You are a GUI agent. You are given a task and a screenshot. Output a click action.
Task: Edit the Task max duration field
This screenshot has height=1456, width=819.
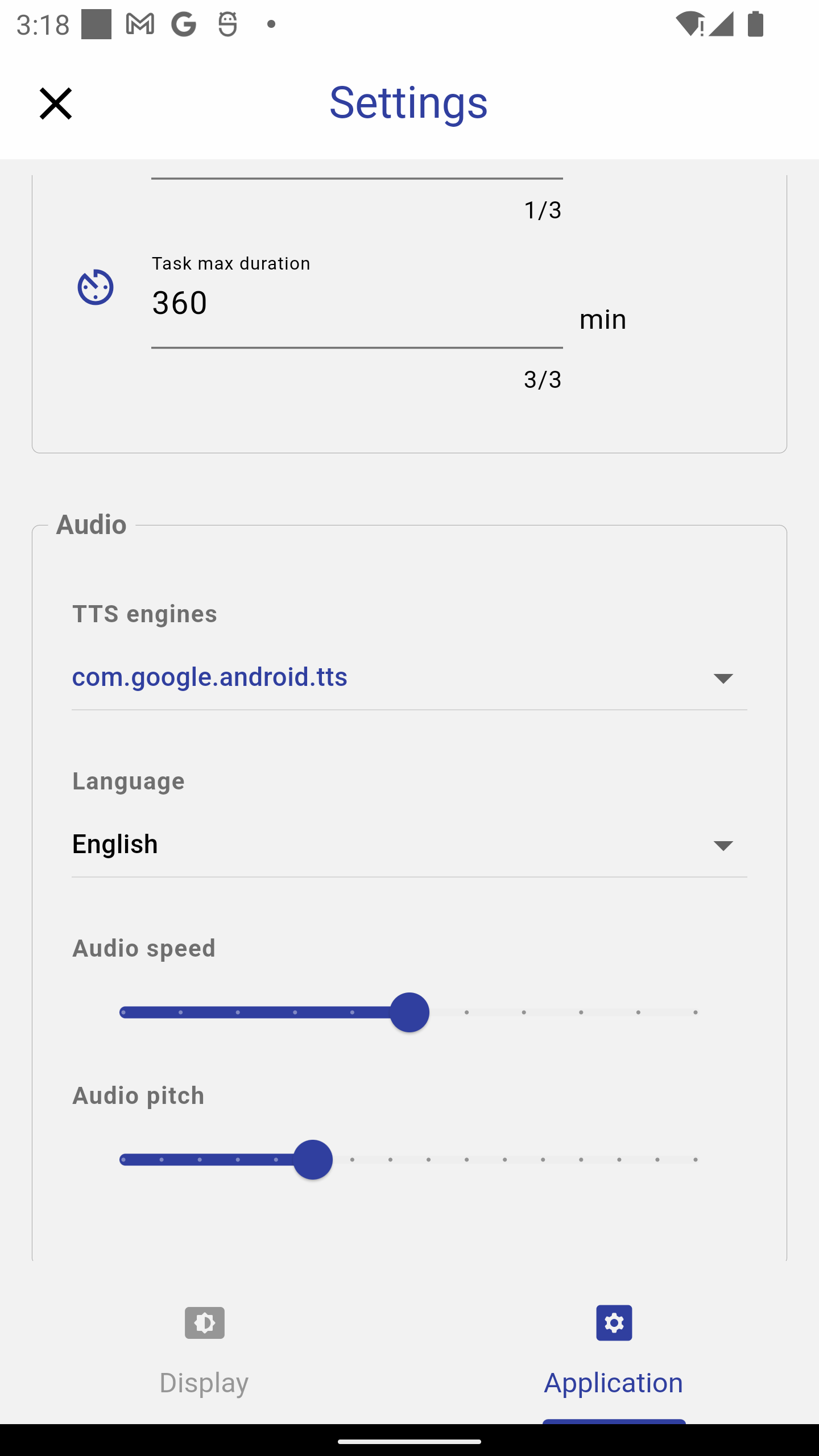[356, 304]
